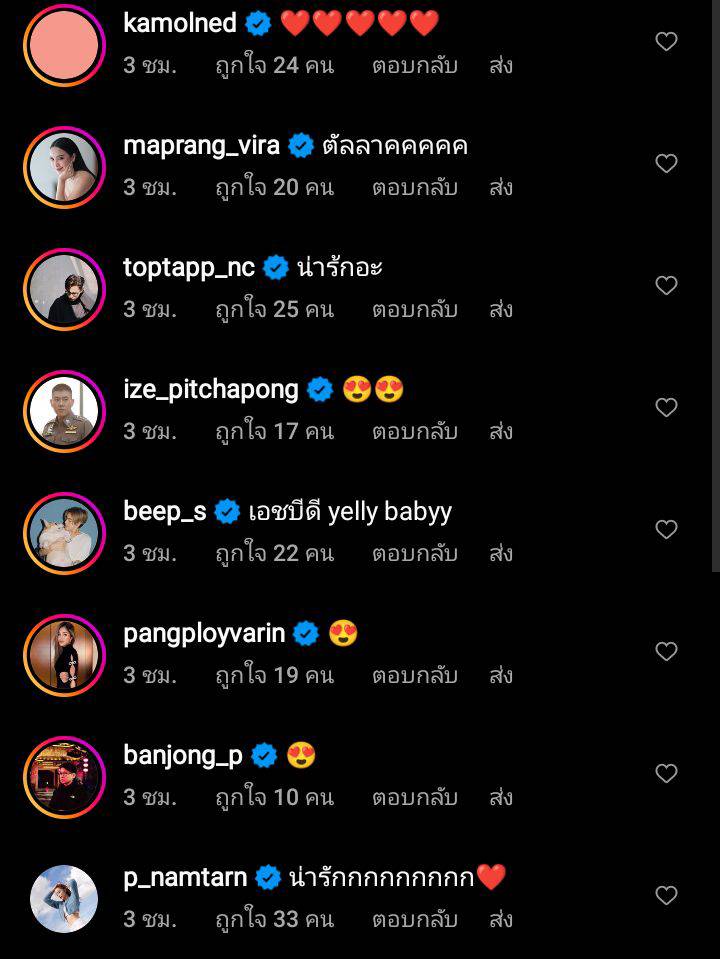Open kamolned's profile picture

[64, 43]
